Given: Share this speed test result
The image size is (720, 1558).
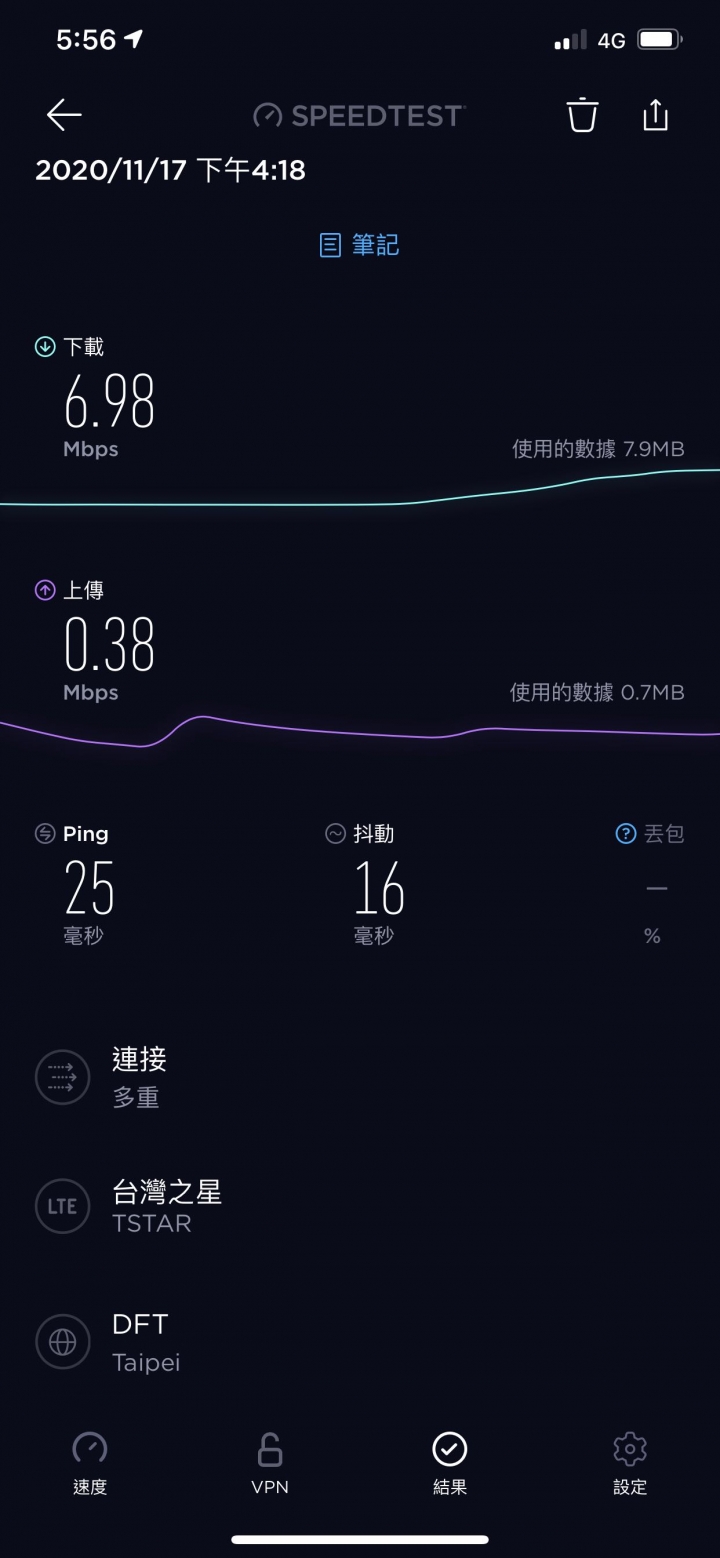Looking at the screenshot, I should pos(655,115).
